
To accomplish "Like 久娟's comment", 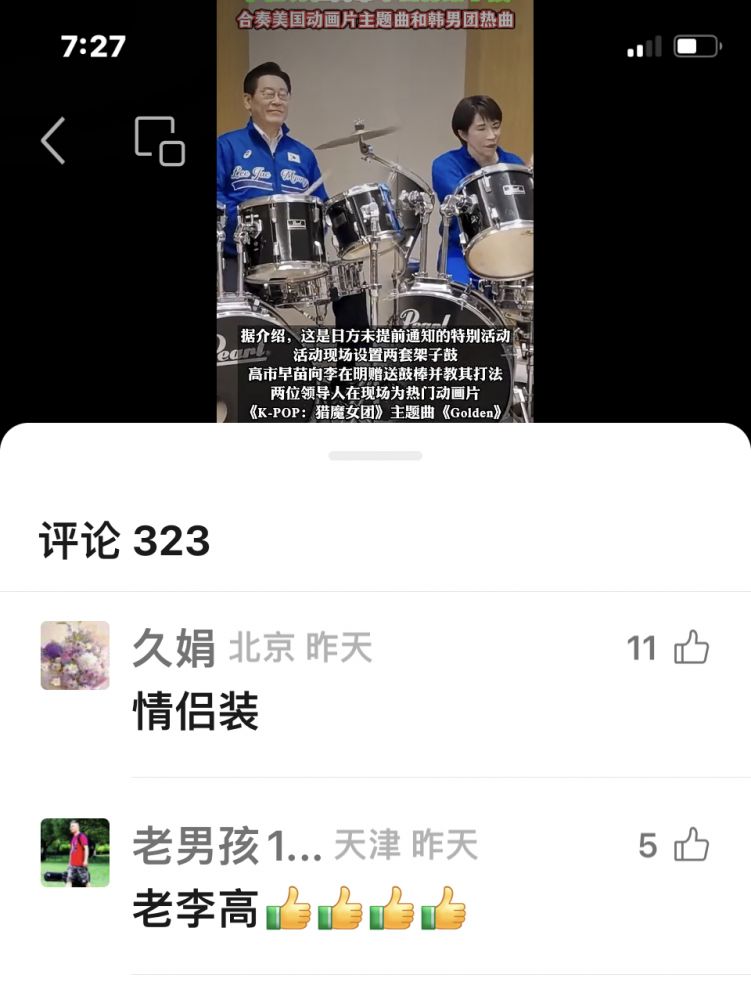I will (x=691, y=649).
